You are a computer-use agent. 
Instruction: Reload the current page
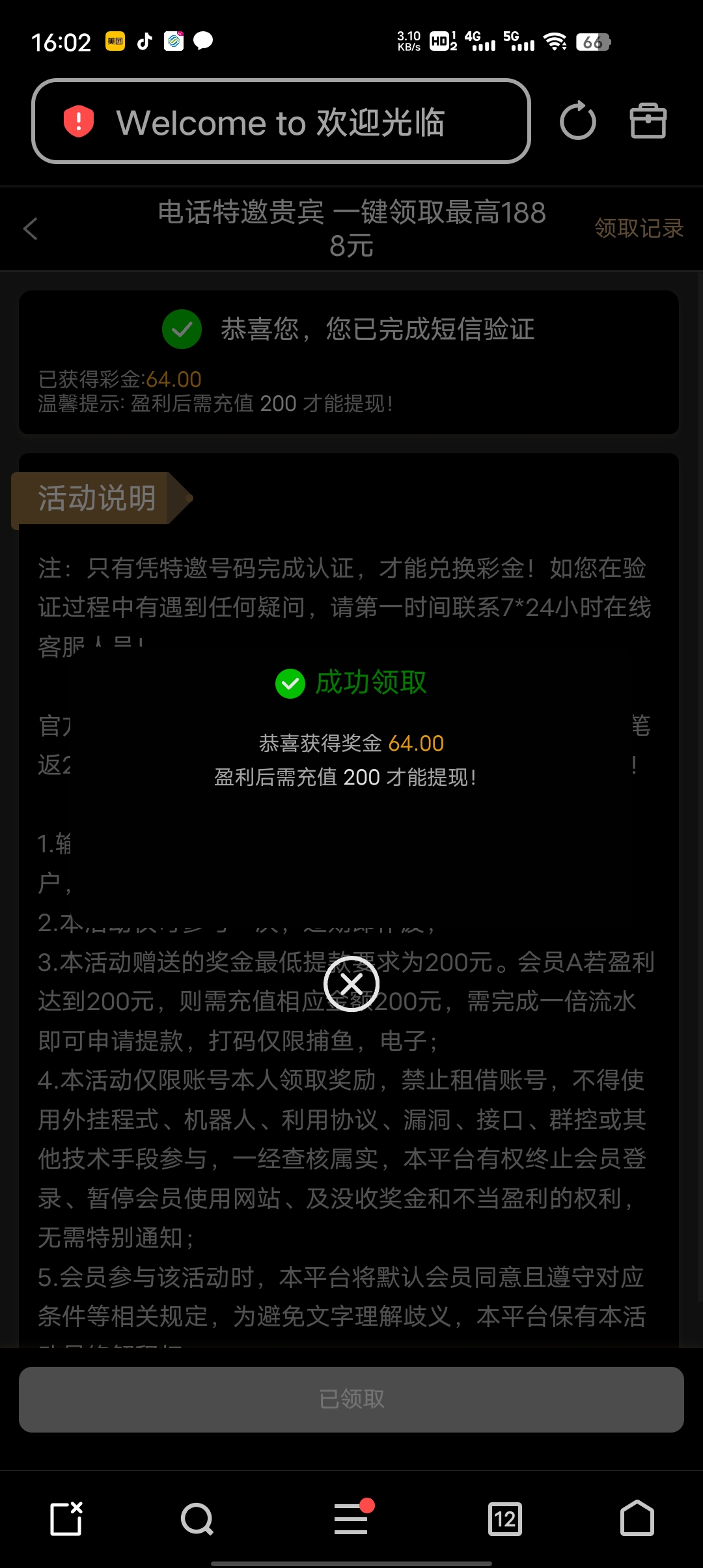point(577,122)
